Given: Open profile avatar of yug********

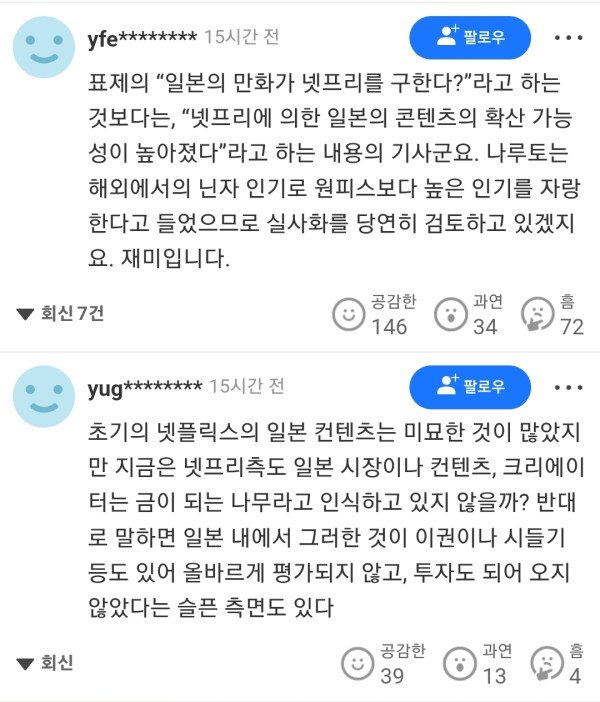Looking at the screenshot, I should click(43, 395).
